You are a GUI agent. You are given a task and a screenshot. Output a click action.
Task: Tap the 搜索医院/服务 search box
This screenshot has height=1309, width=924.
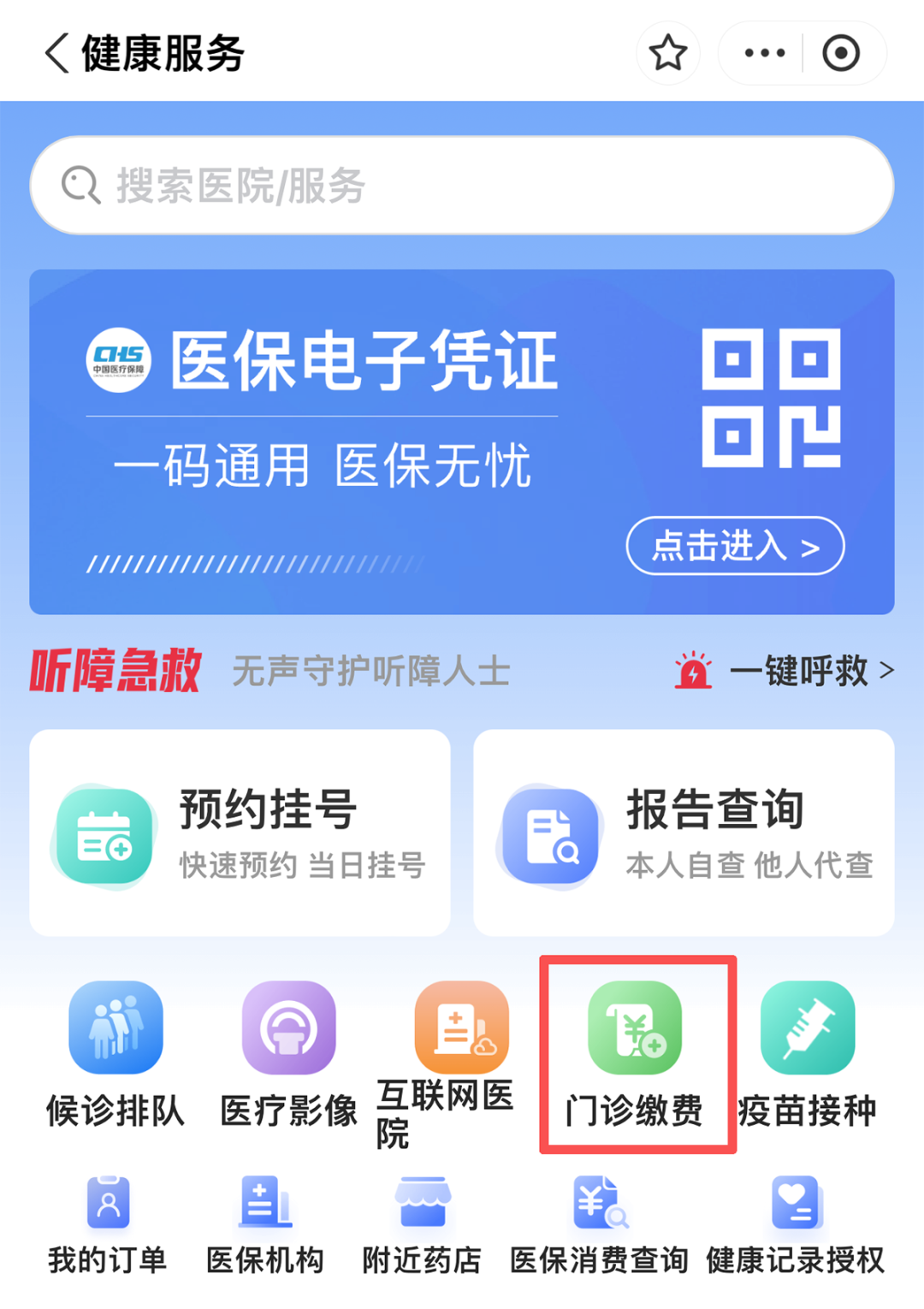coord(462,185)
